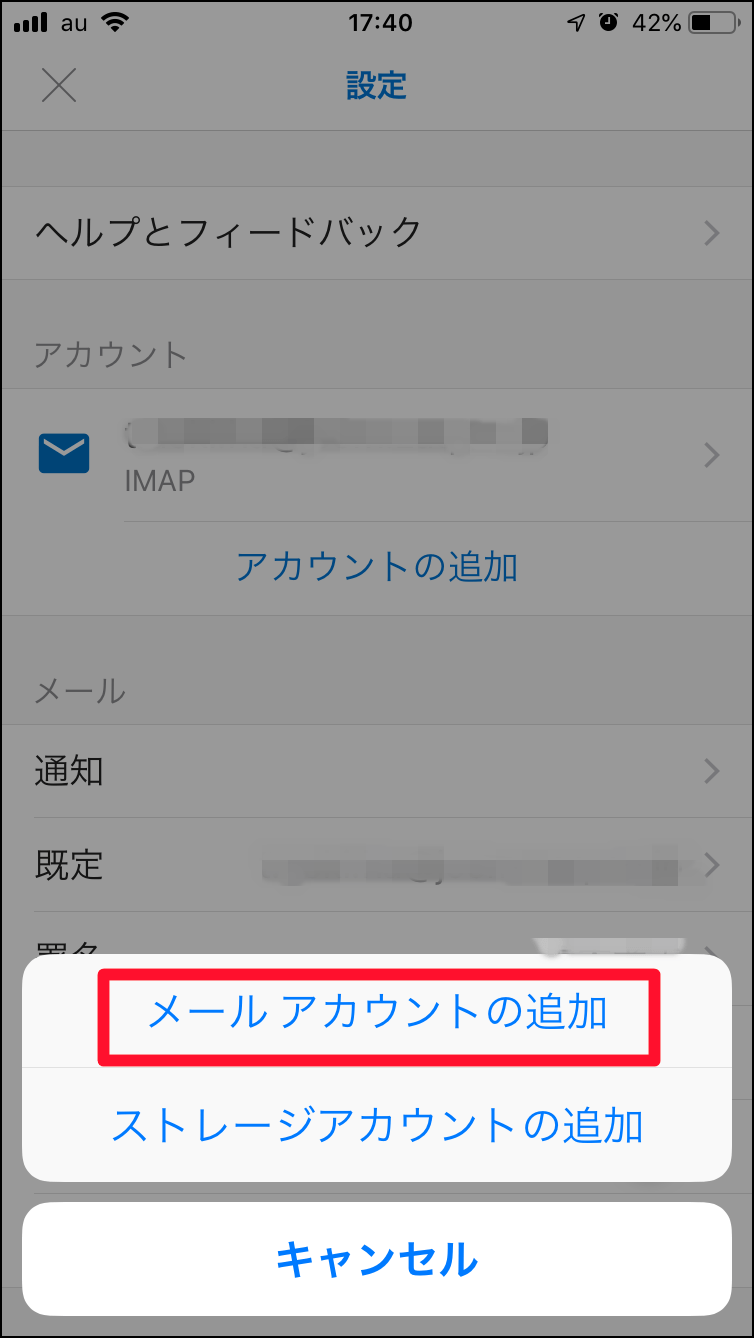Screen dimensions: 754x1338
Task: Select ストレージアカウントの追加 from the action sheet
Action: [377, 1124]
